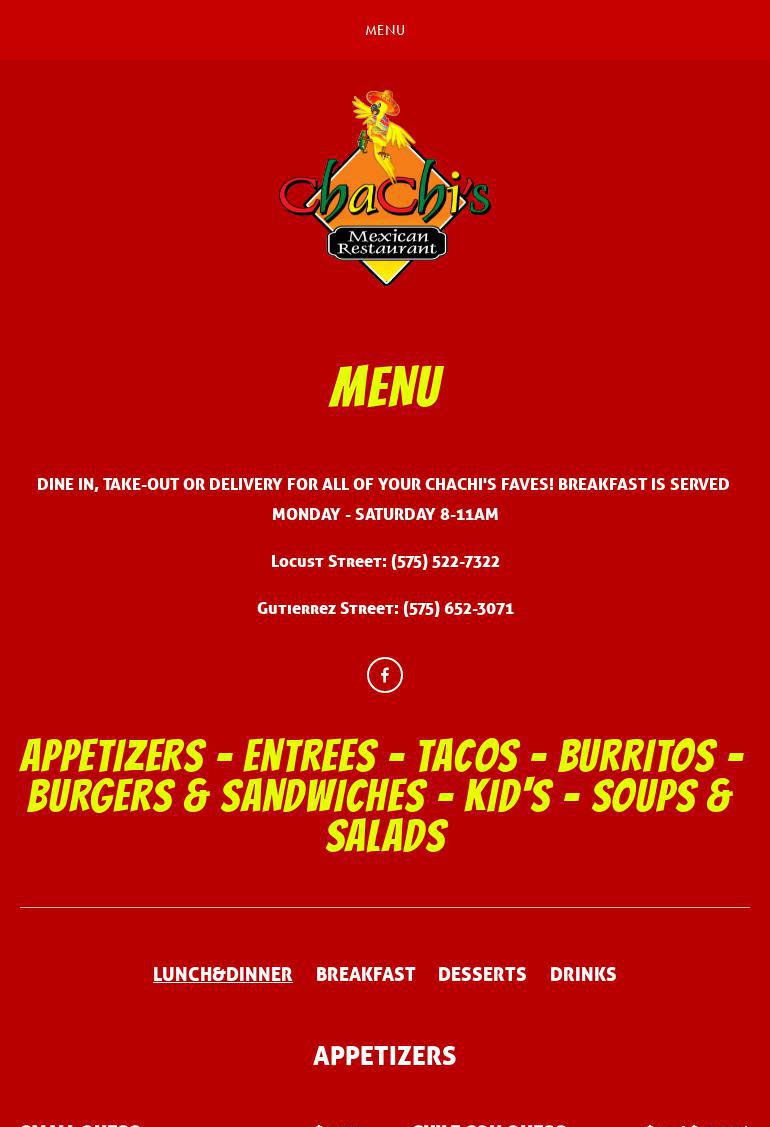Open the top MENU navigation bar
The image size is (770, 1127).
click(x=385, y=30)
